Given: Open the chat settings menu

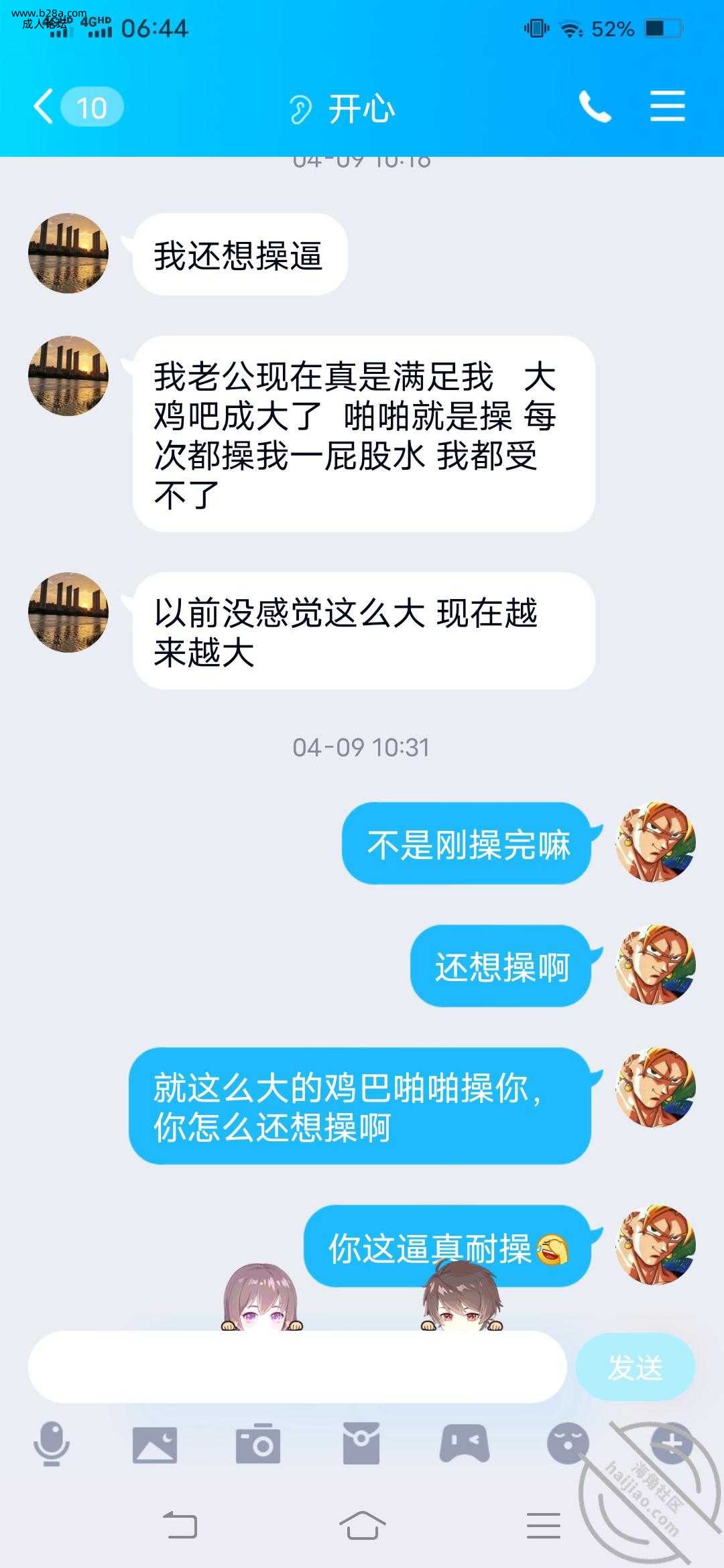Looking at the screenshot, I should [x=667, y=107].
